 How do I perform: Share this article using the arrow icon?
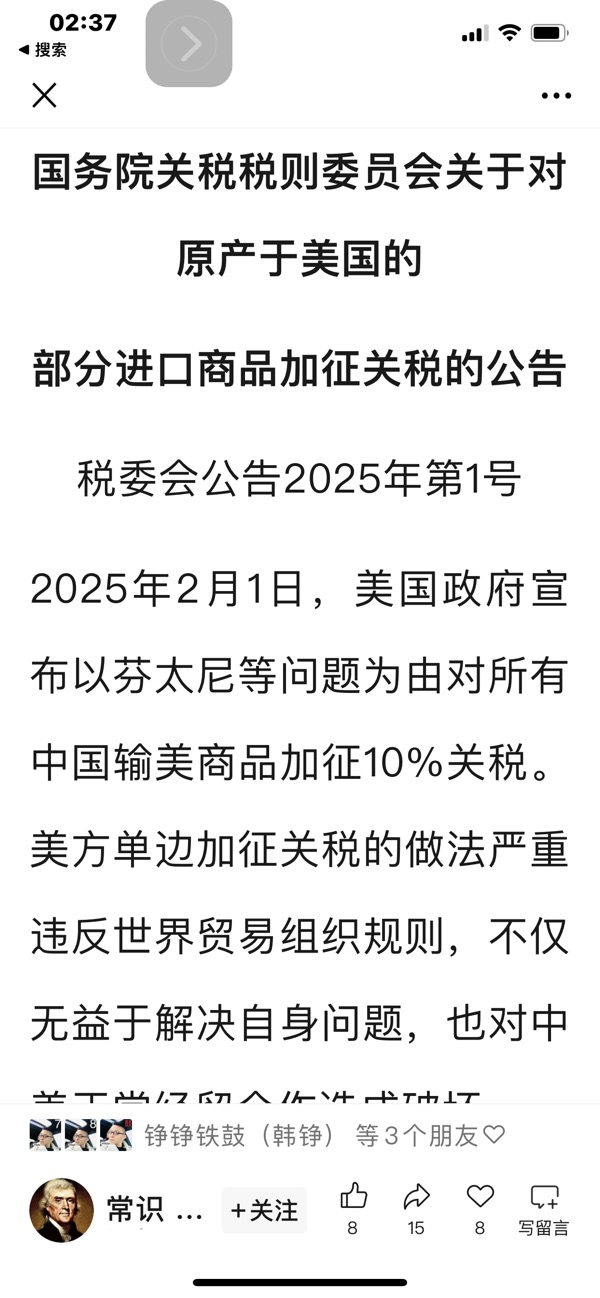coord(416,1207)
